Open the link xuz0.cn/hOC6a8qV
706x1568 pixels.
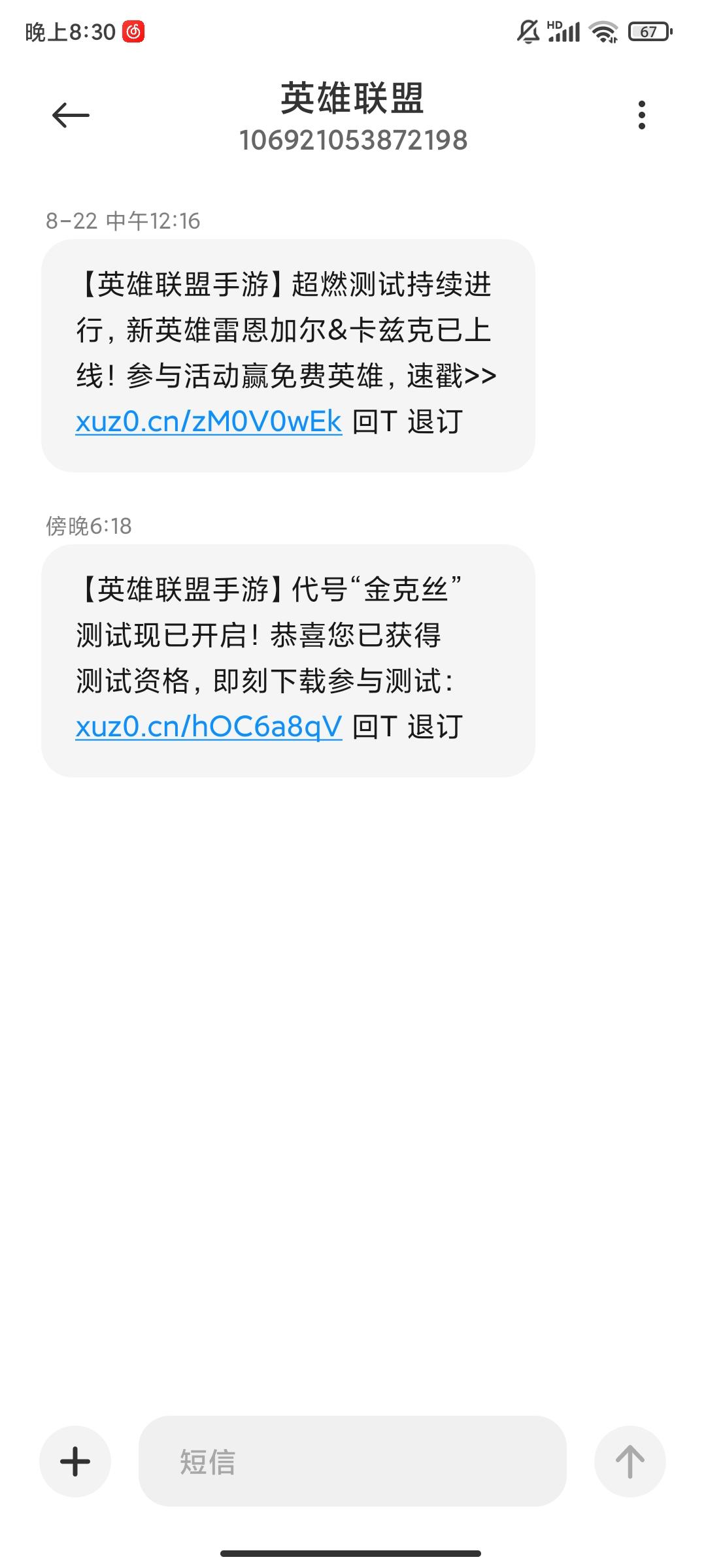coord(209,727)
